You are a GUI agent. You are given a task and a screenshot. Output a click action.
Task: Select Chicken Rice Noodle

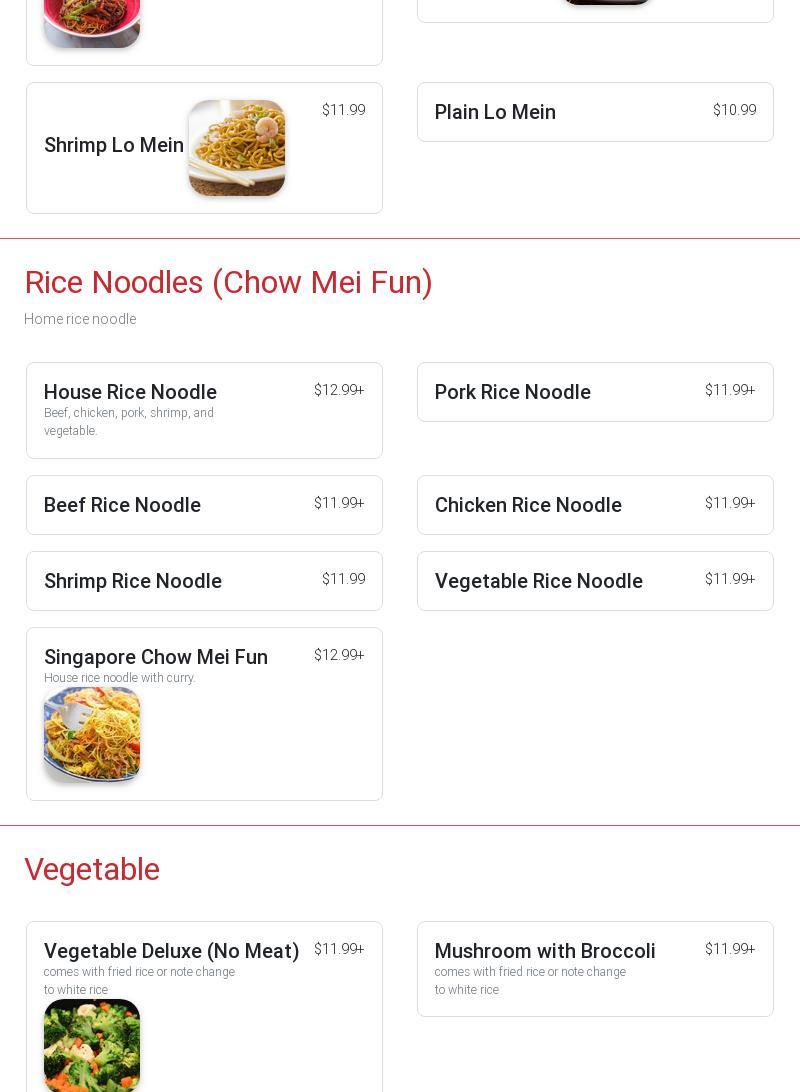594,505
